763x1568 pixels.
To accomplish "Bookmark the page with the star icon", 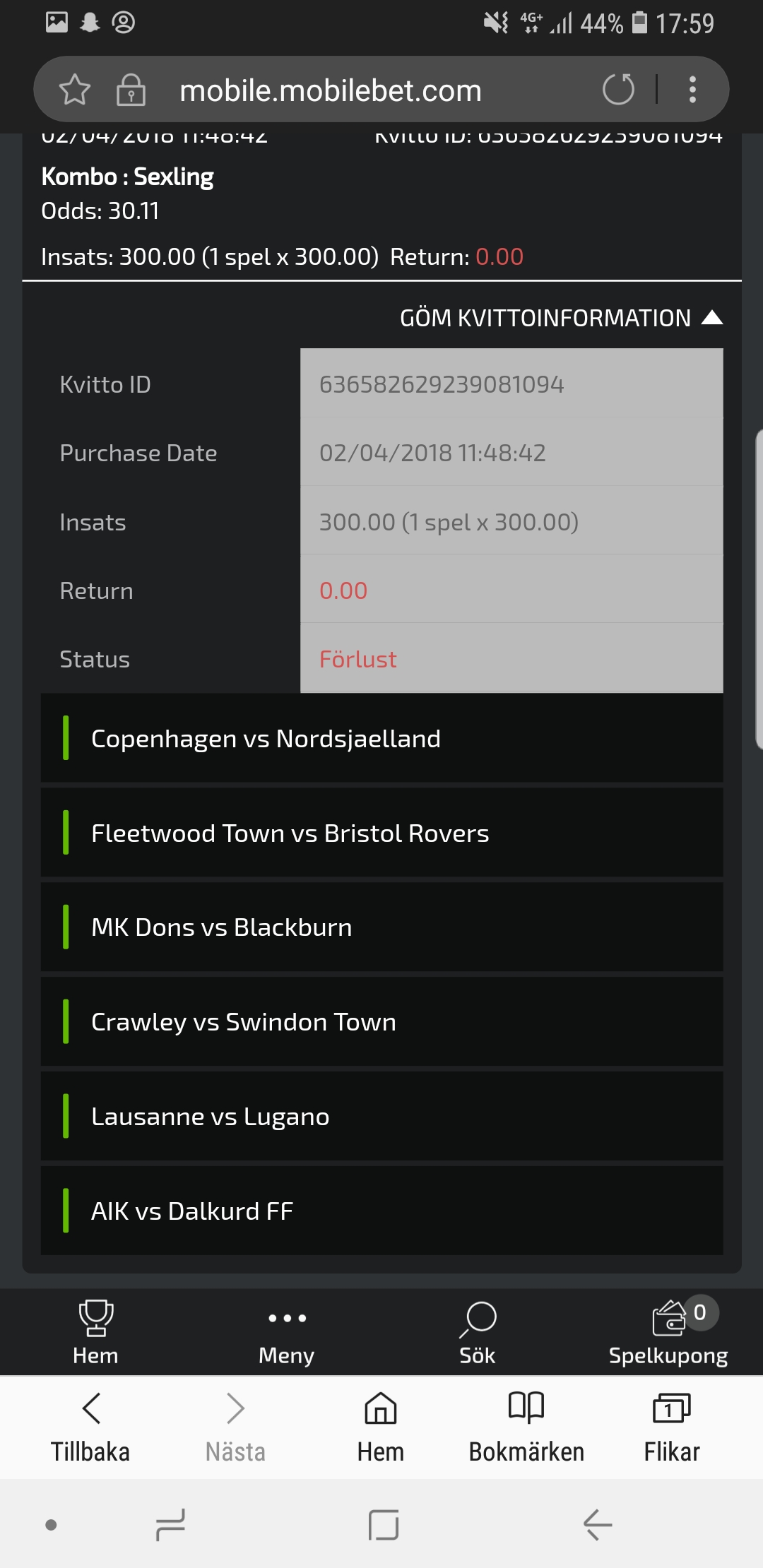I will 74,90.
